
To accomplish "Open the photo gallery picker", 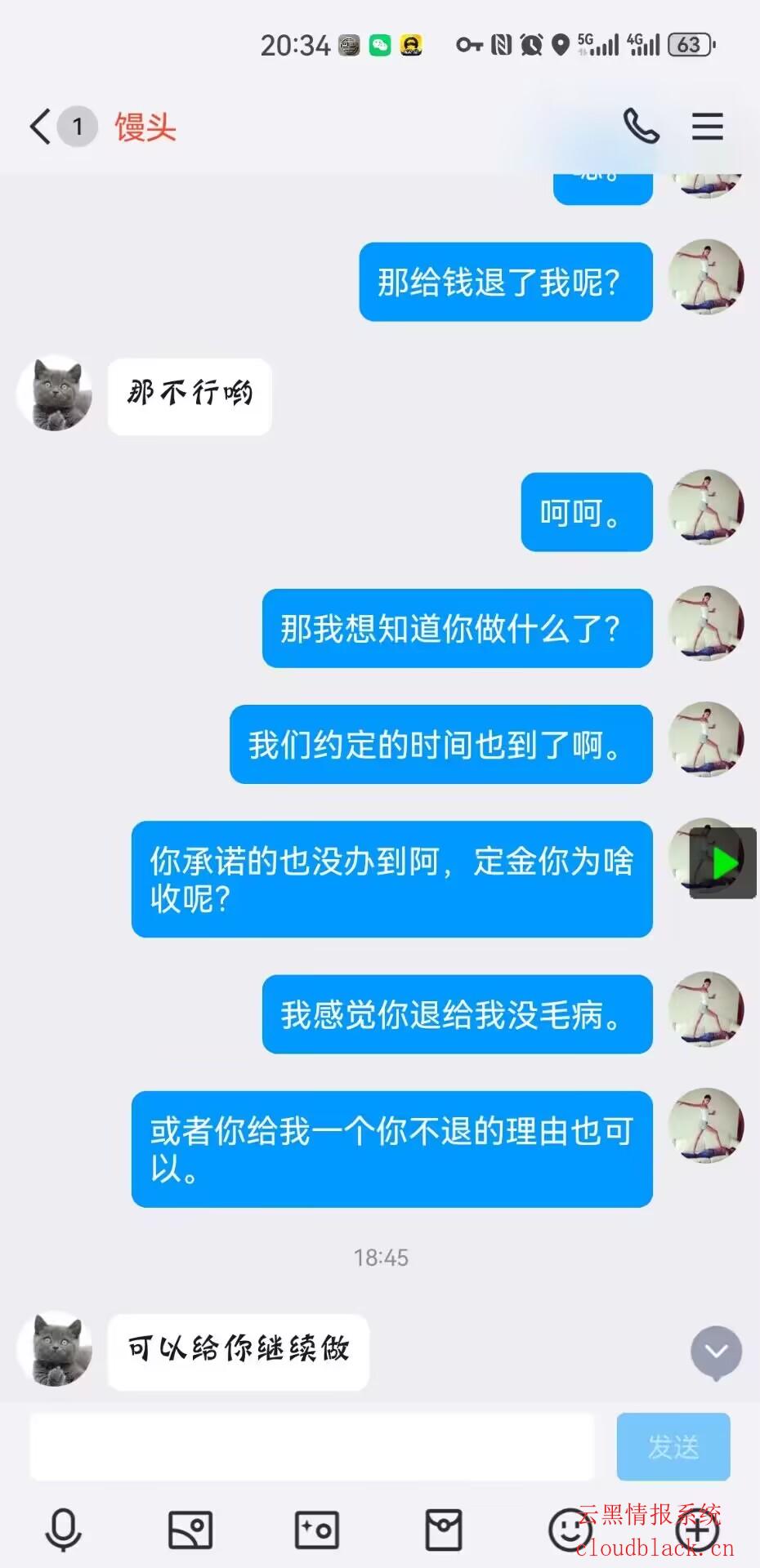I will point(190,1530).
